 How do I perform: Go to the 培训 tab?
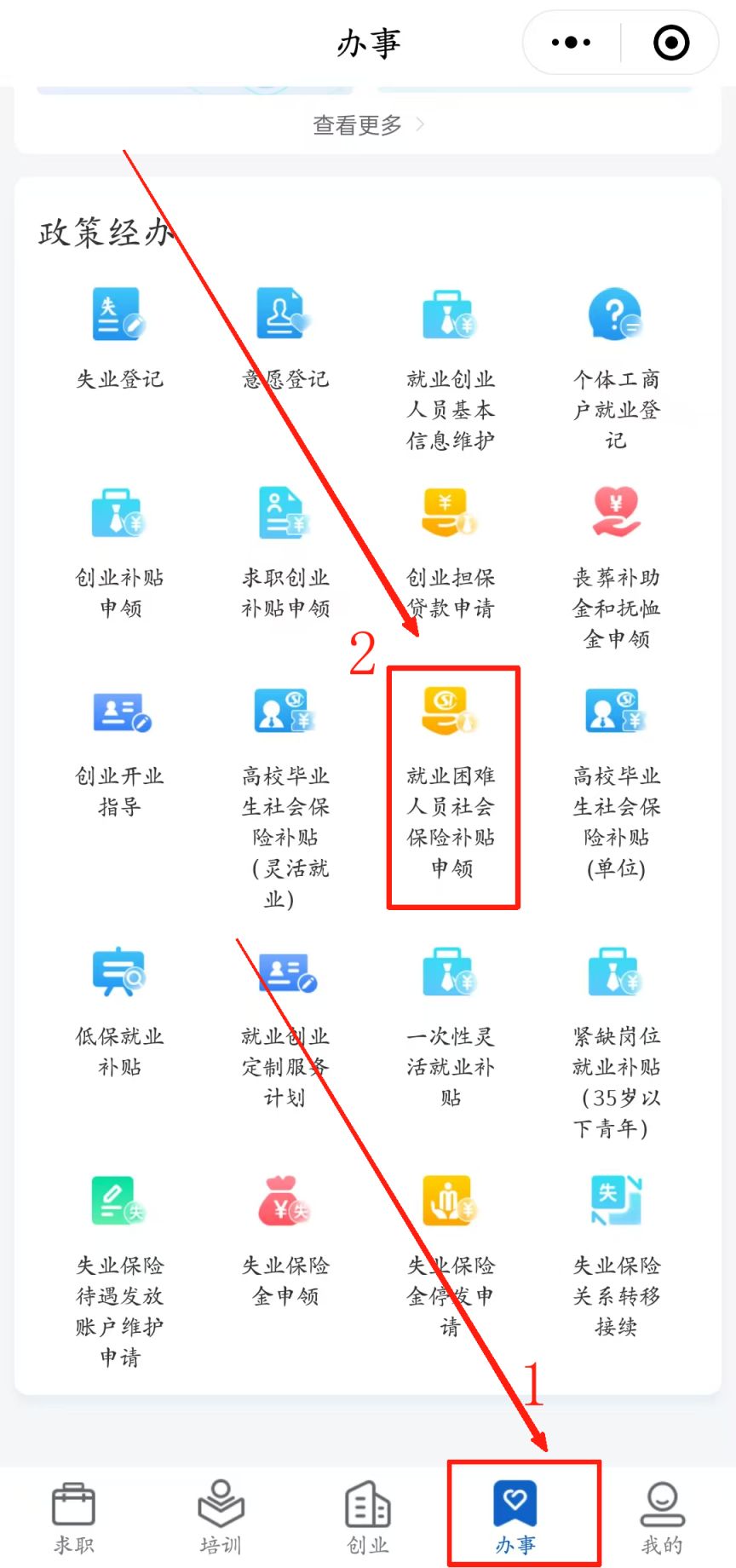coord(221,1519)
